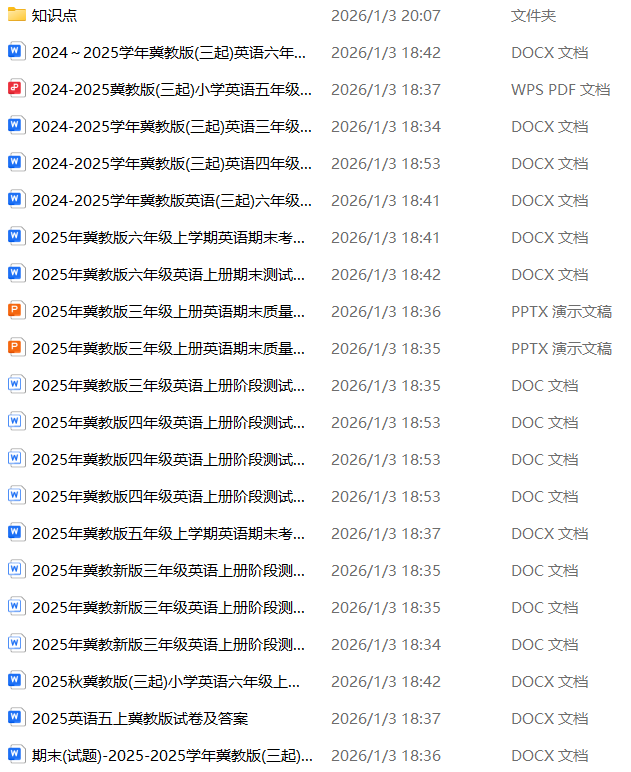631x772 pixels.
Task: Open 2025年冀教版五年级上学期英语期末考 document
Action: click(168, 533)
